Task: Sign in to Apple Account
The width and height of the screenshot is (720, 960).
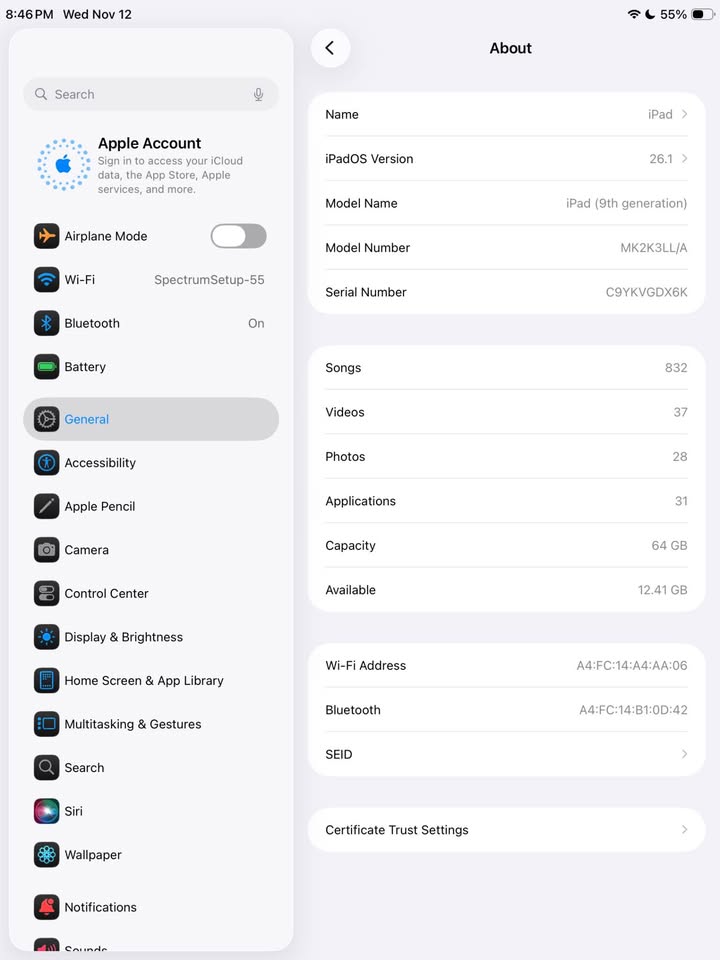Action: (150, 166)
